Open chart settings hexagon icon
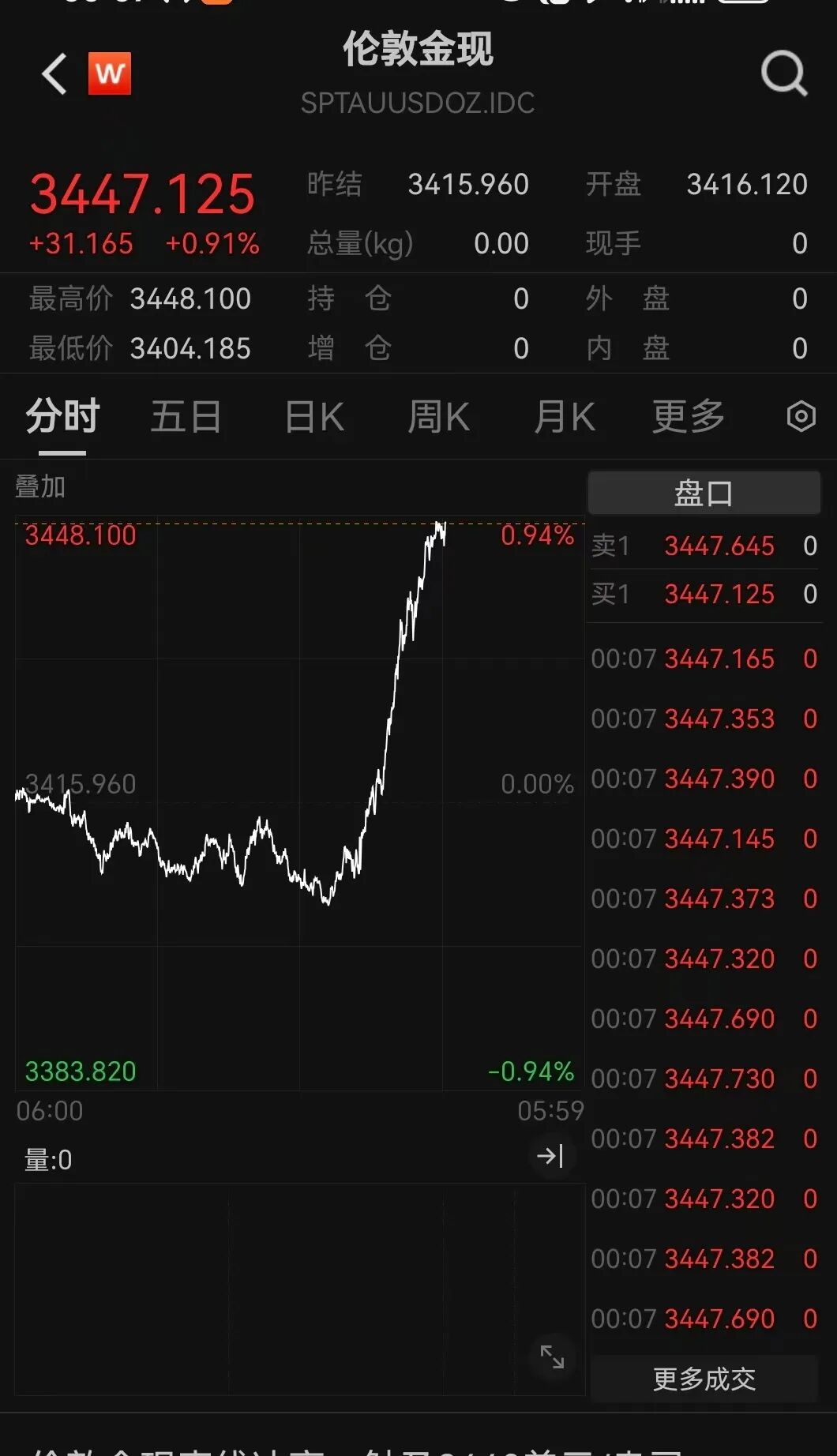The width and height of the screenshot is (837, 1456). pyautogui.click(x=801, y=416)
